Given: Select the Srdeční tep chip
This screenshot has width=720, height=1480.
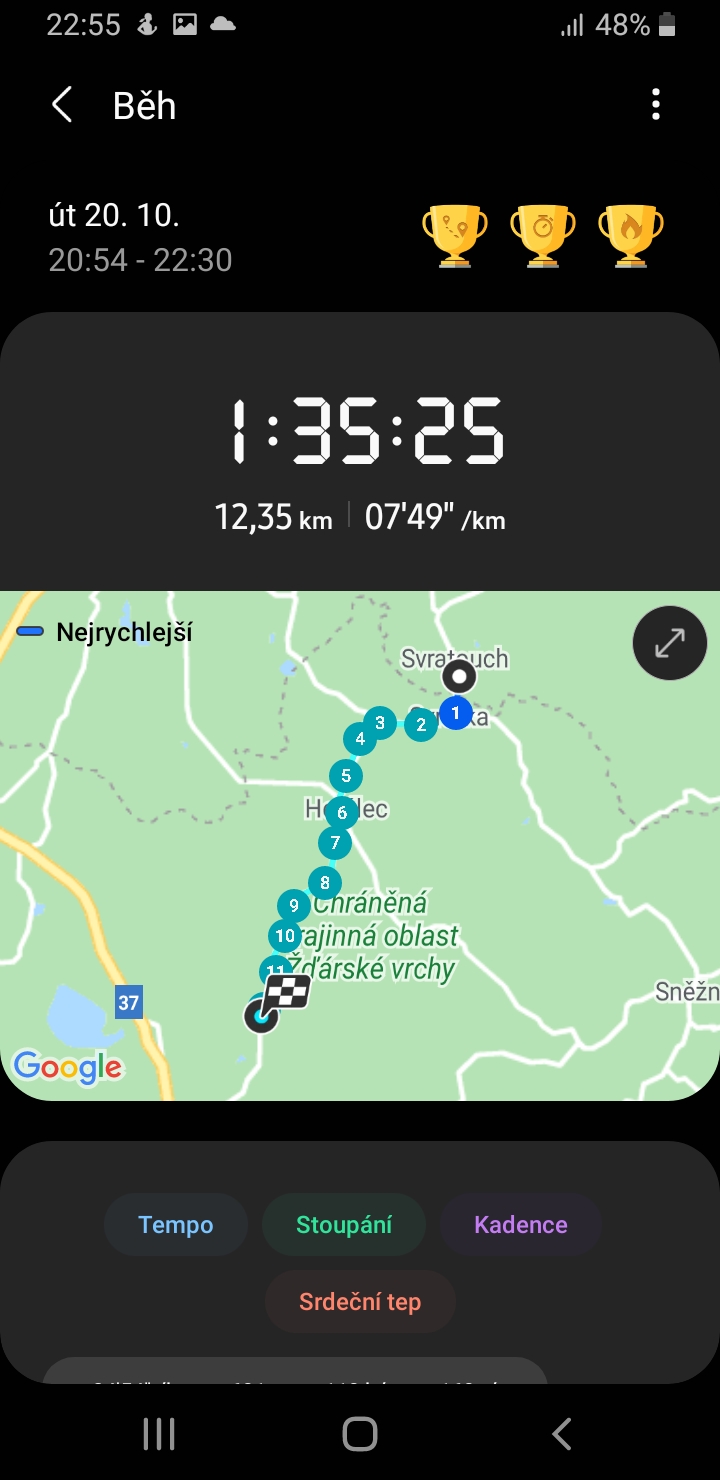Looking at the screenshot, I should coord(360,1302).
